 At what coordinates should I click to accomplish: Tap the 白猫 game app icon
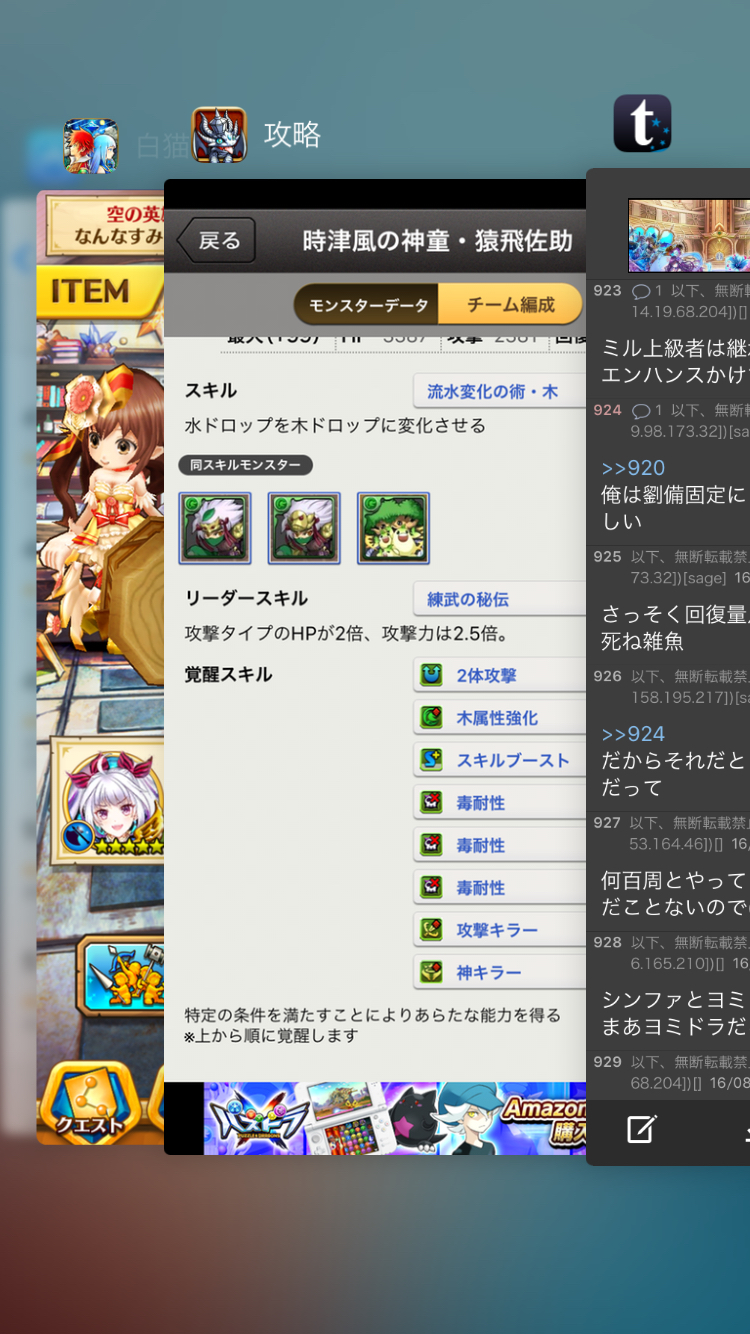[91, 146]
